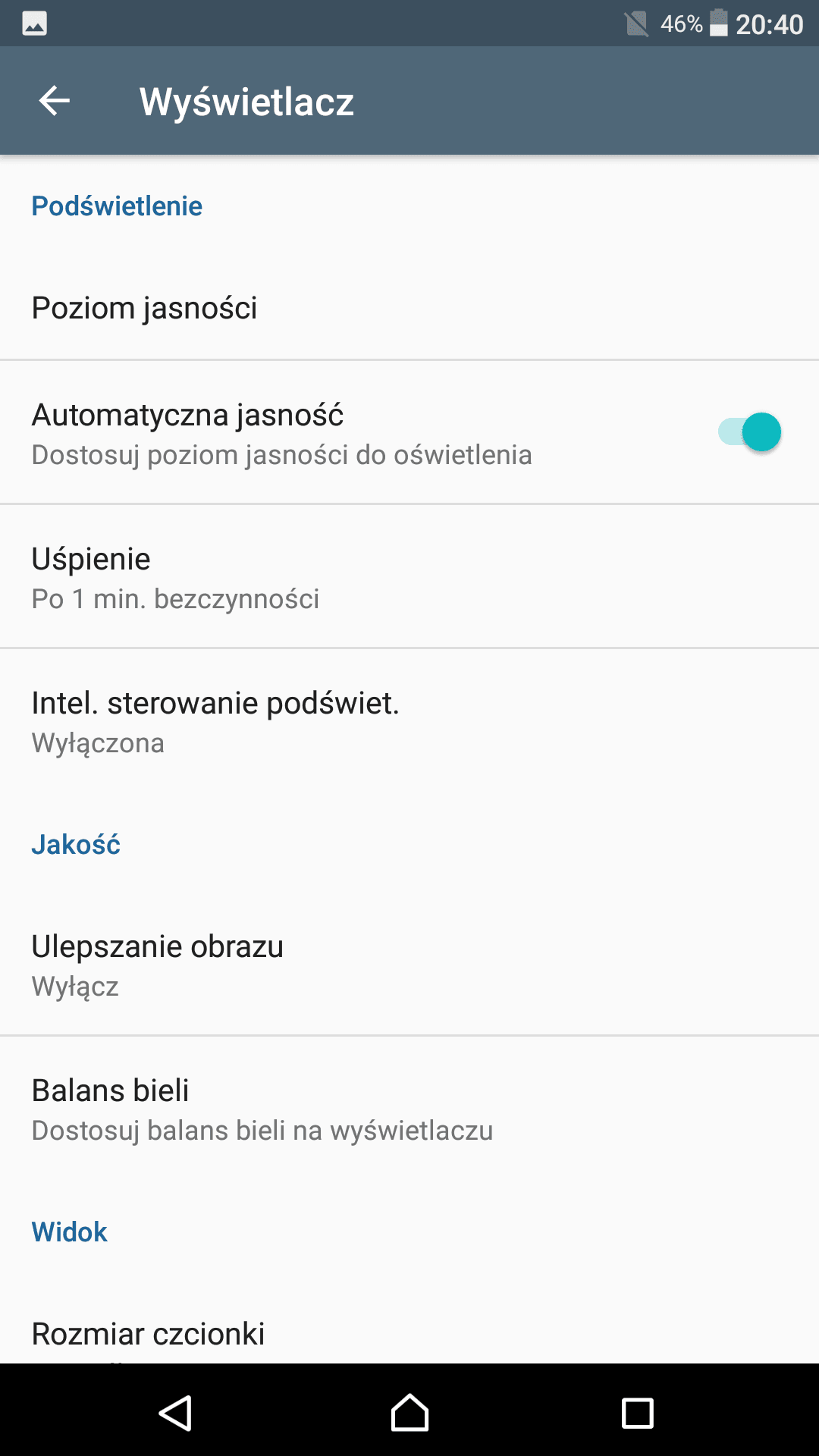The width and height of the screenshot is (819, 1456).
Task: Toggle Automatyczna jasność switch off
Action: (749, 432)
